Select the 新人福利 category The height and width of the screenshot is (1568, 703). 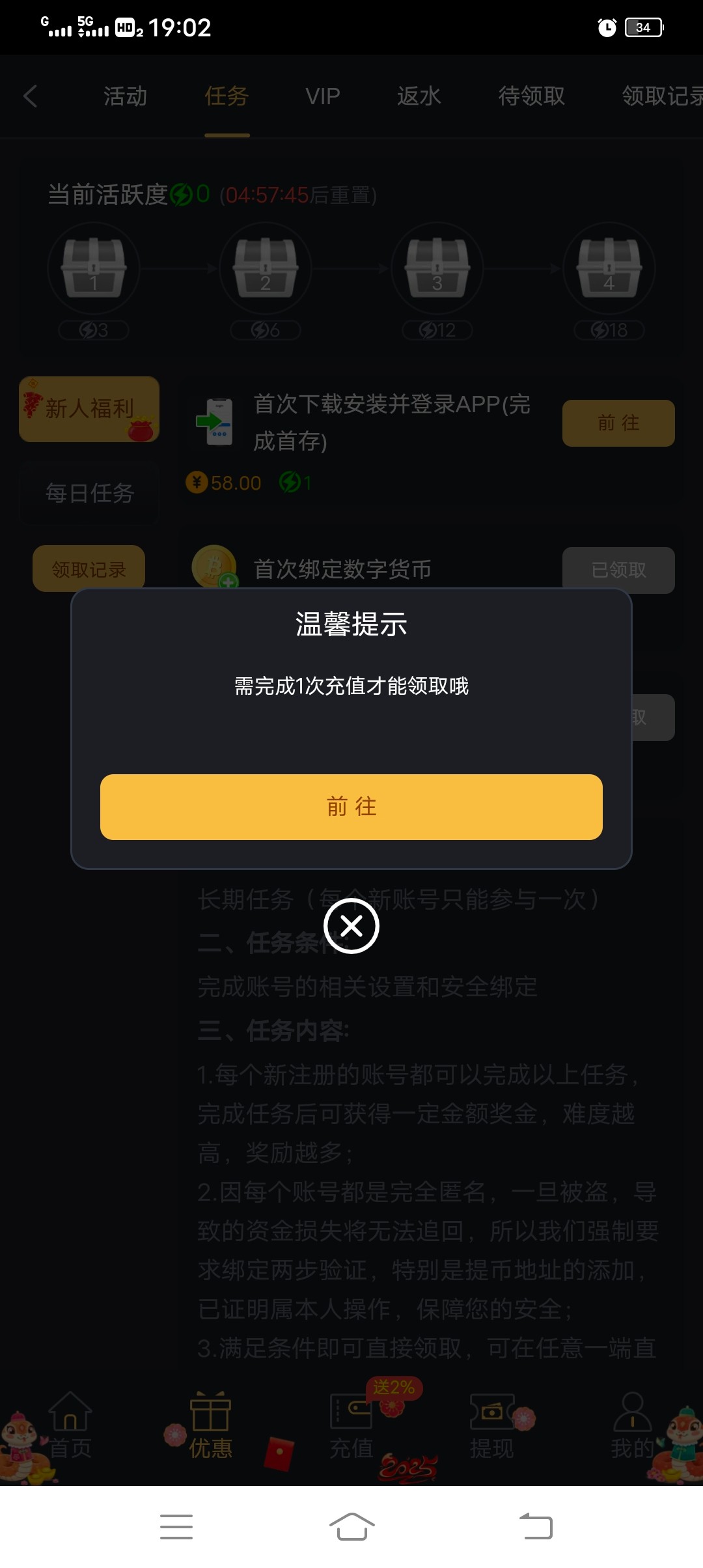(89, 409)
